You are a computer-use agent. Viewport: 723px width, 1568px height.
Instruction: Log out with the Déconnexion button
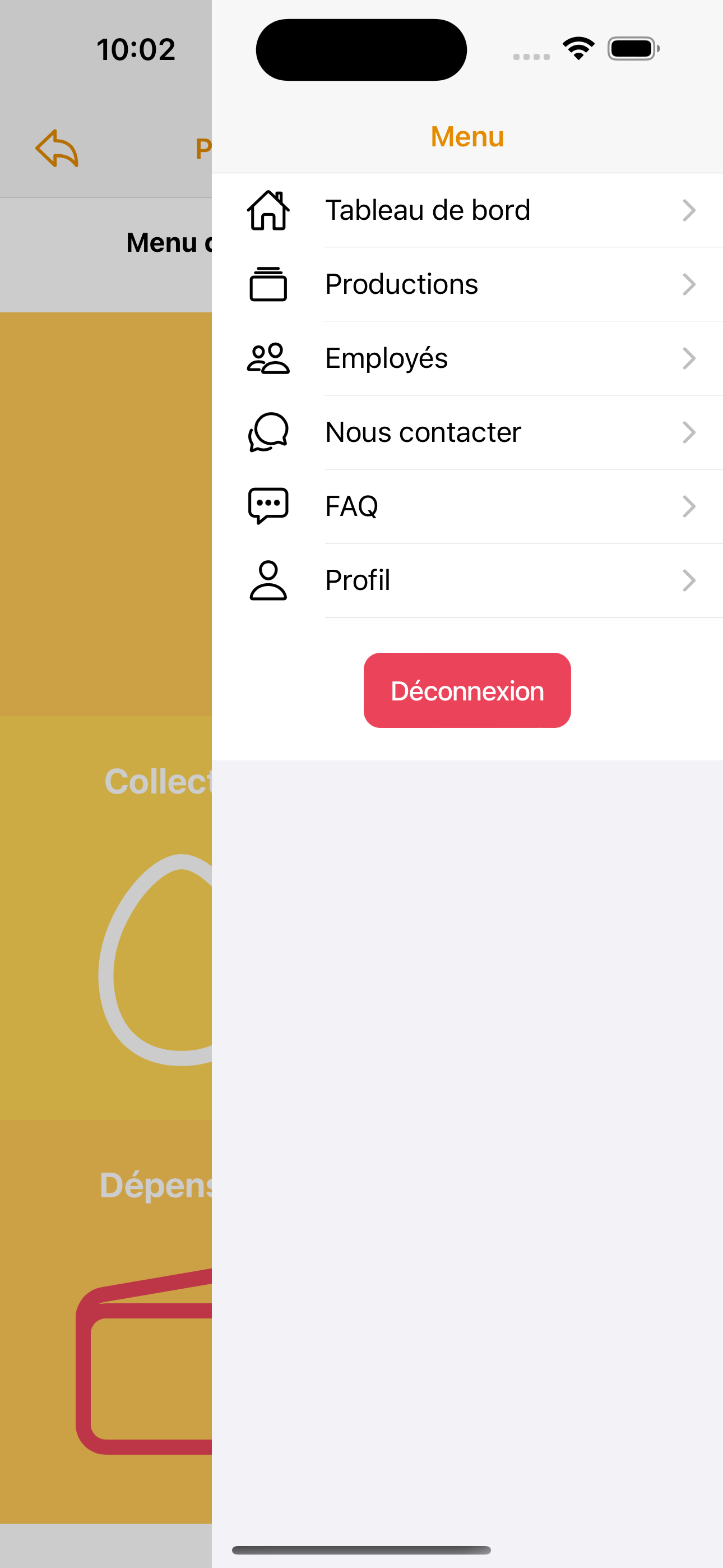point(467,690)
